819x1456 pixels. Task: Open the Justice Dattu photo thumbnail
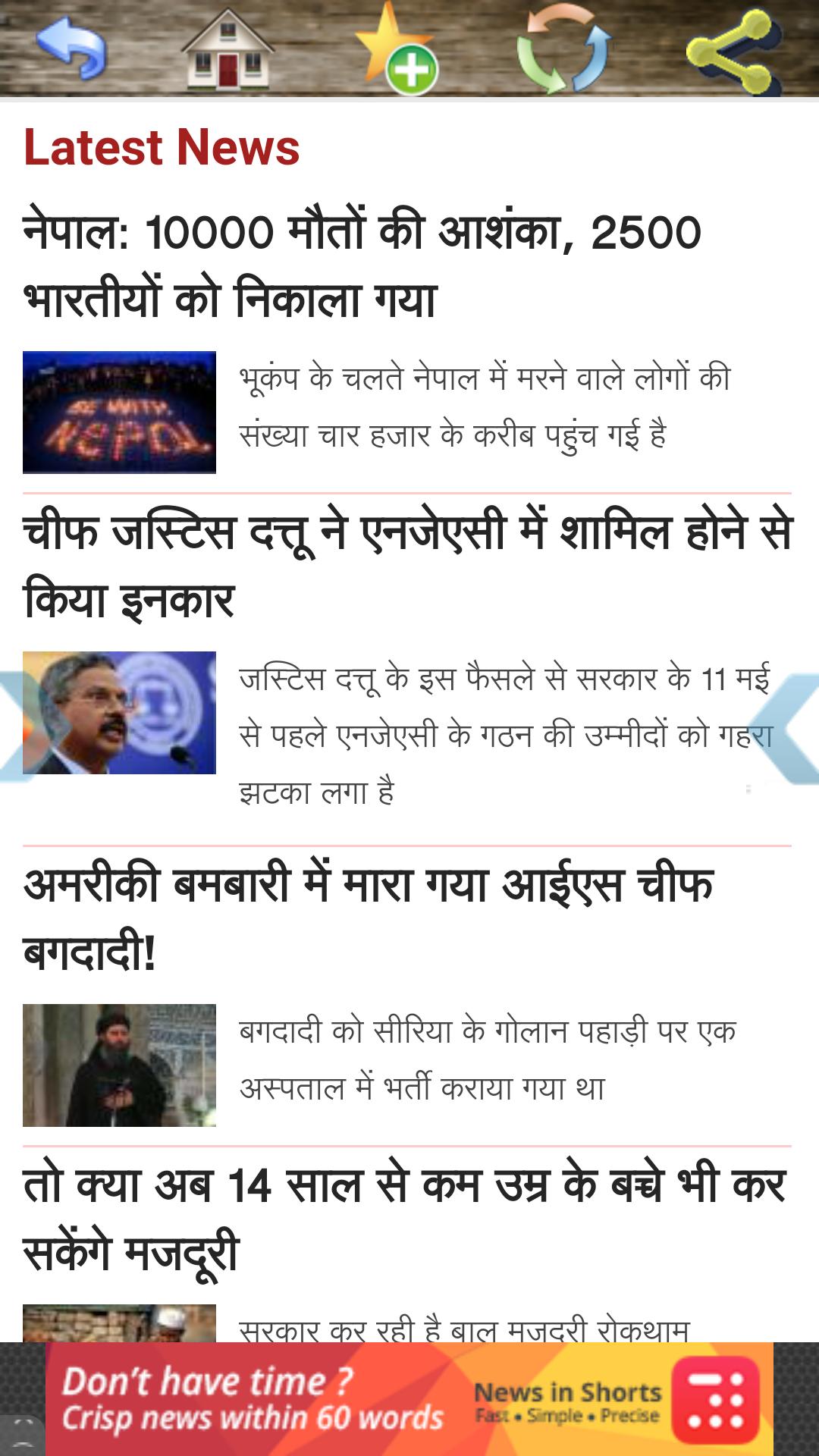119,712
